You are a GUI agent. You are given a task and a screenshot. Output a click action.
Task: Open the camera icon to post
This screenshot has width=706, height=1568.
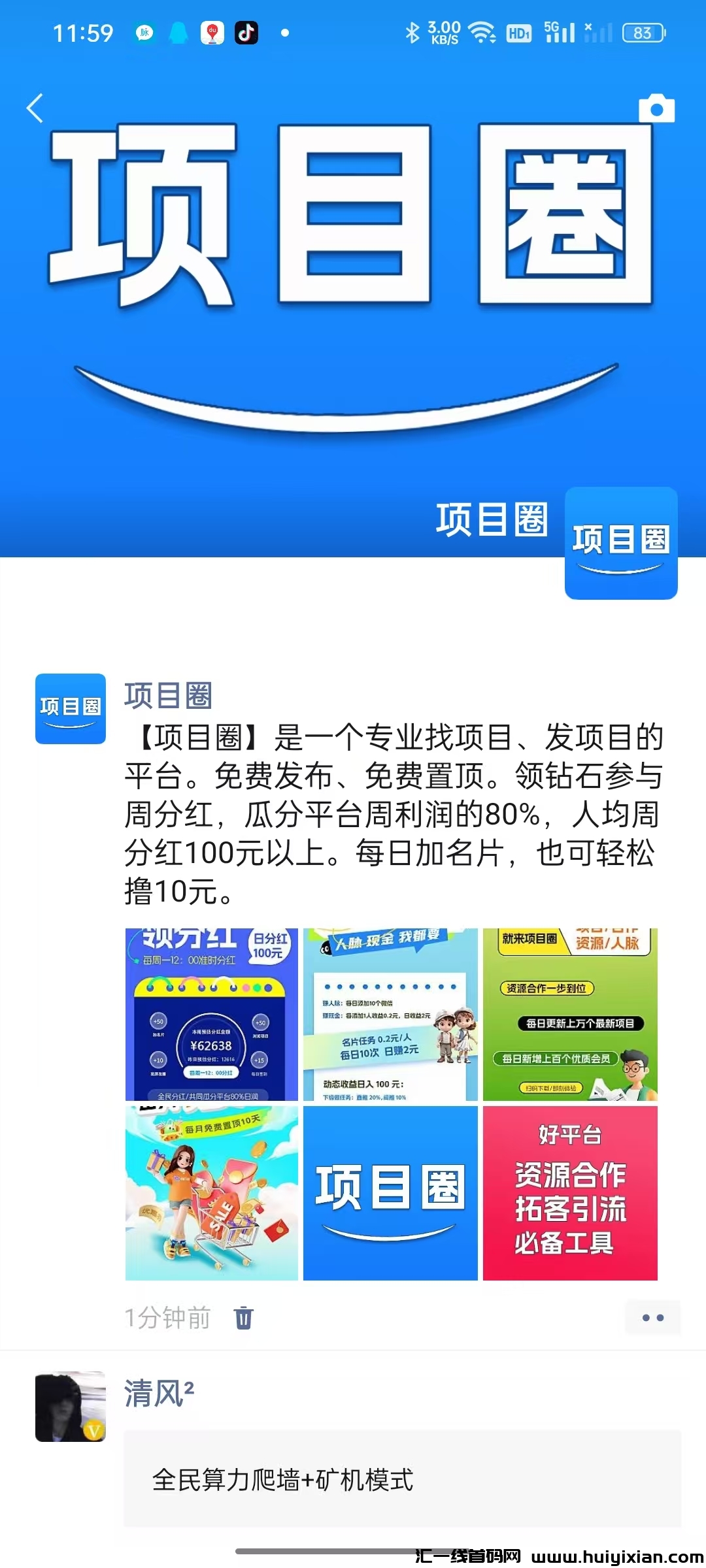click(x=656, y=108)
